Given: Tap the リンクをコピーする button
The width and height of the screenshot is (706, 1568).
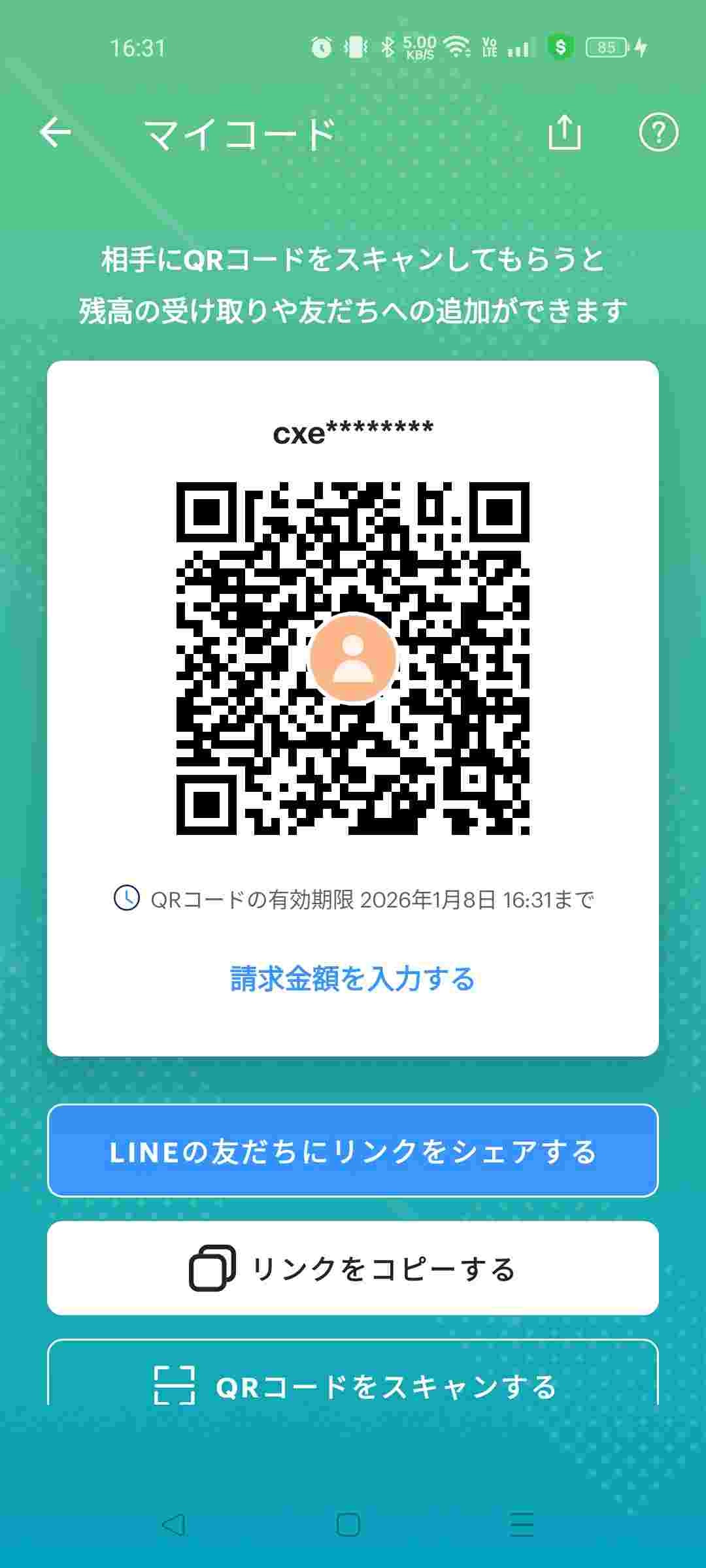Looking at the screenshot, I should (353, 1269).
